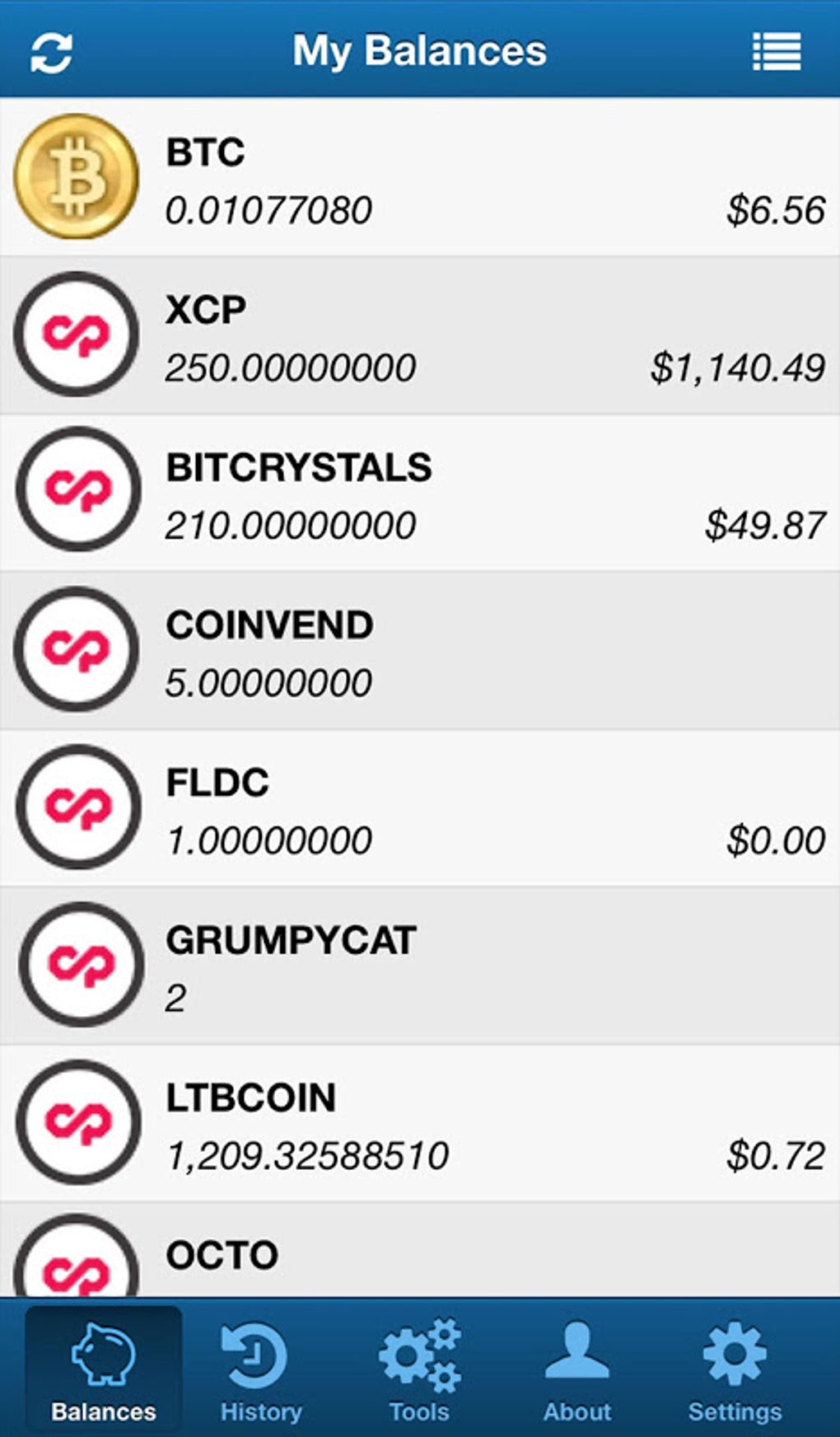Open the XCP asset details

[420, 335]
